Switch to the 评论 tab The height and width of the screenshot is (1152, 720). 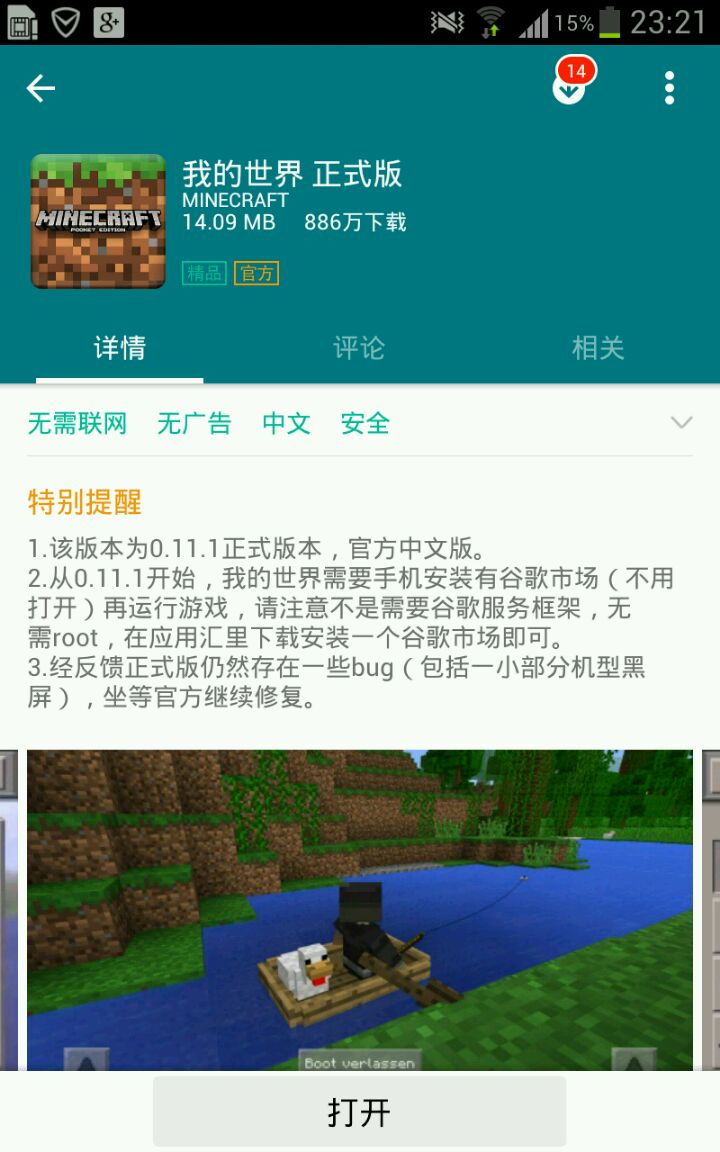coord(359,348)
